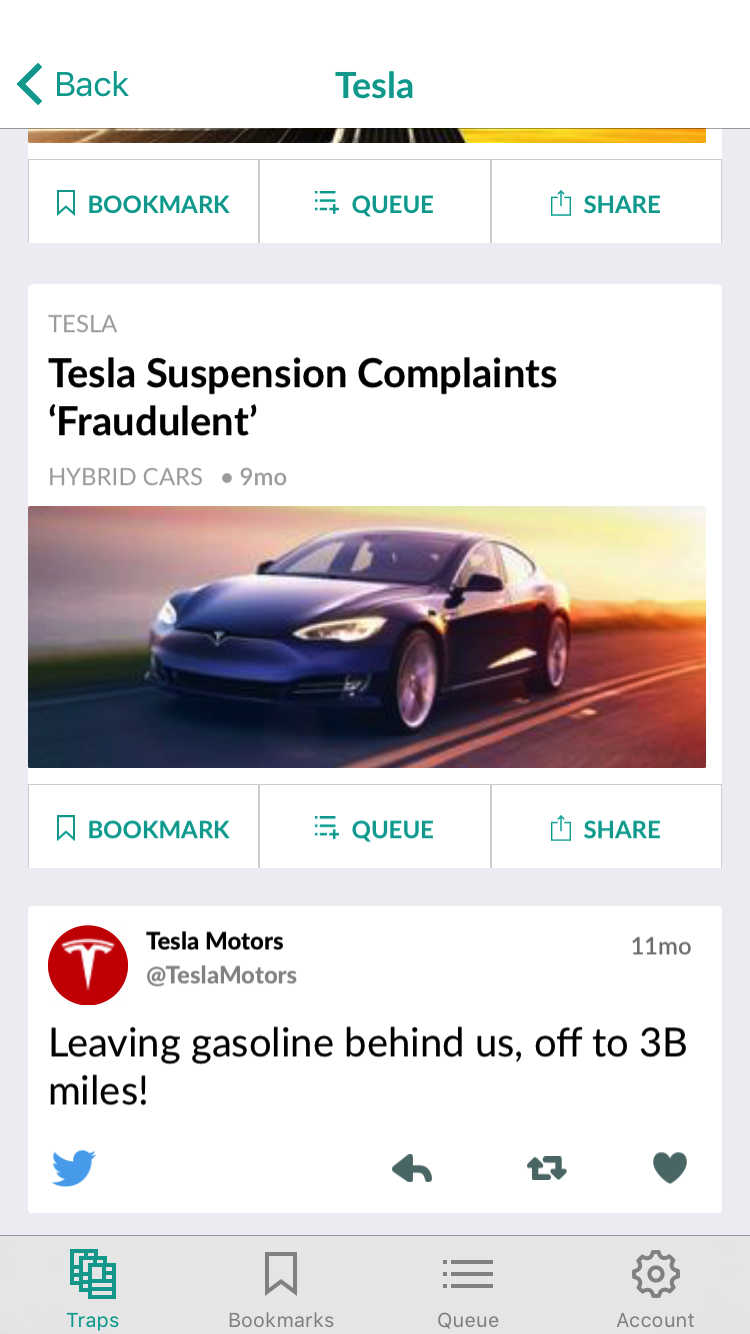Tap the bookmark flag icon on the top article

click(65, 201)
